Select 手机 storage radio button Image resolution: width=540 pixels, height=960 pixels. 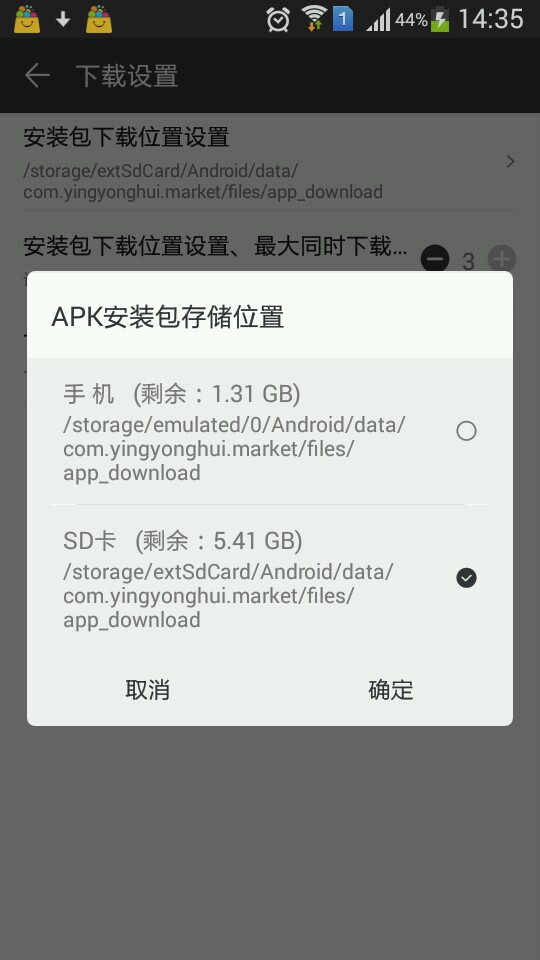coord(466,432)
